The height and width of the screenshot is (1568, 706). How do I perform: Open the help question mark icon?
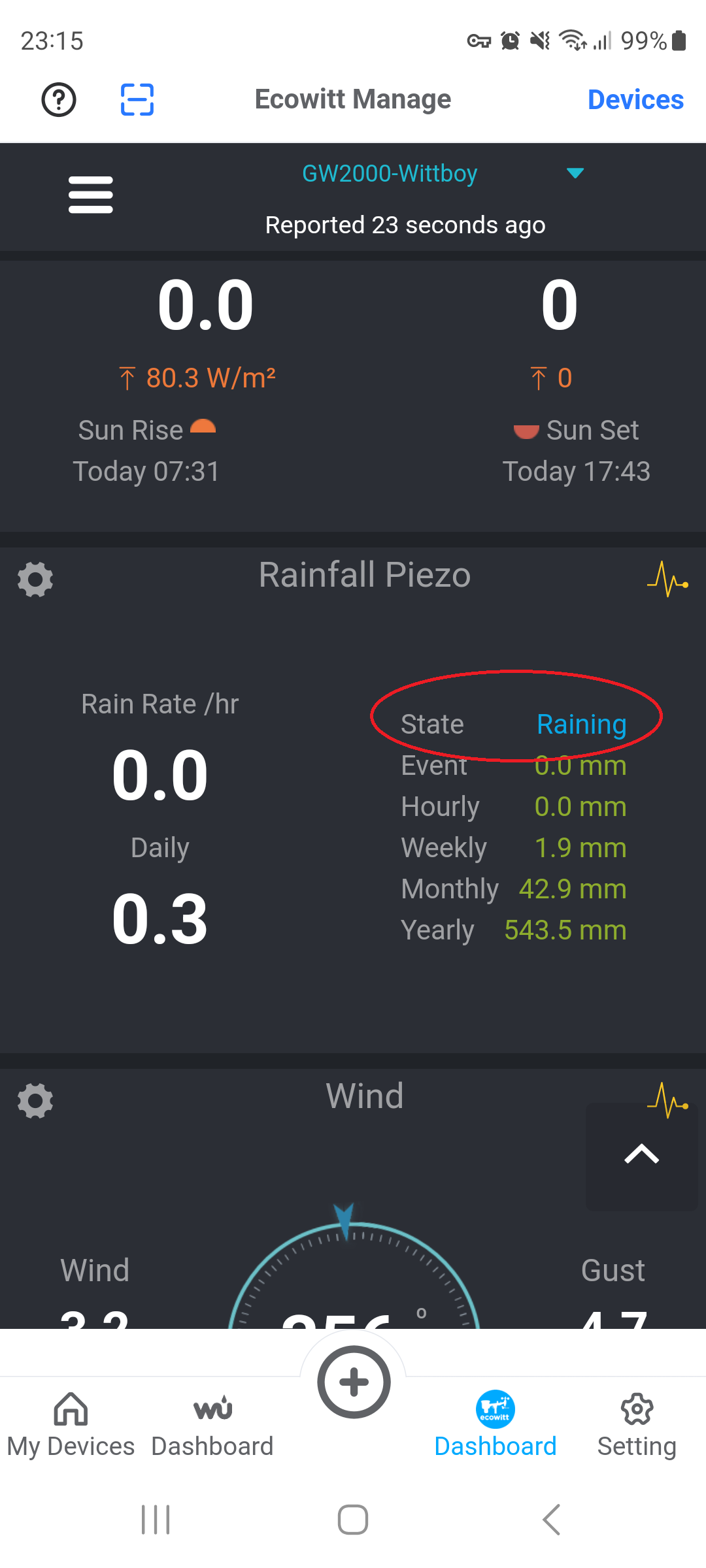tap(59, 100)
